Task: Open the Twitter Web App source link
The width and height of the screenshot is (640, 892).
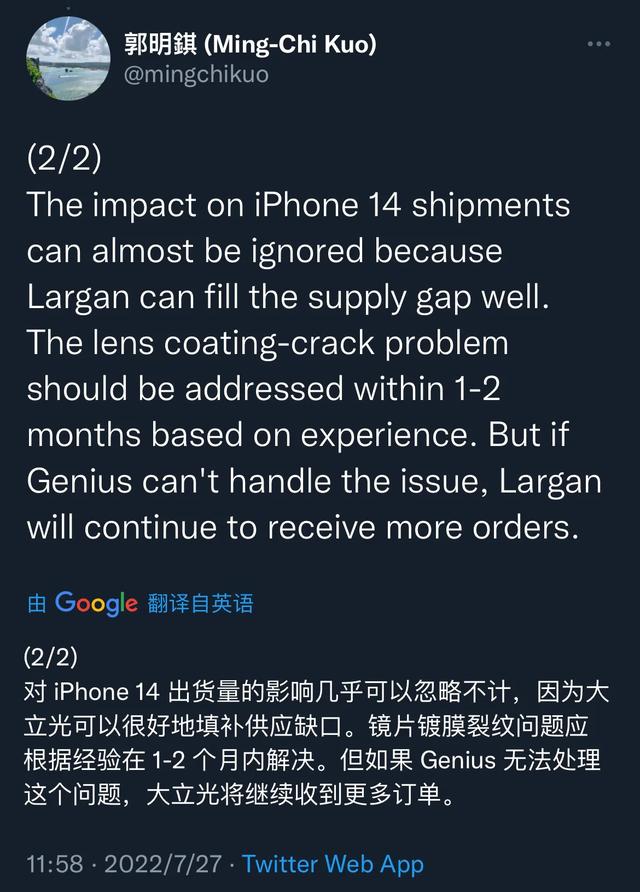Action: click(x=333, y=863)
